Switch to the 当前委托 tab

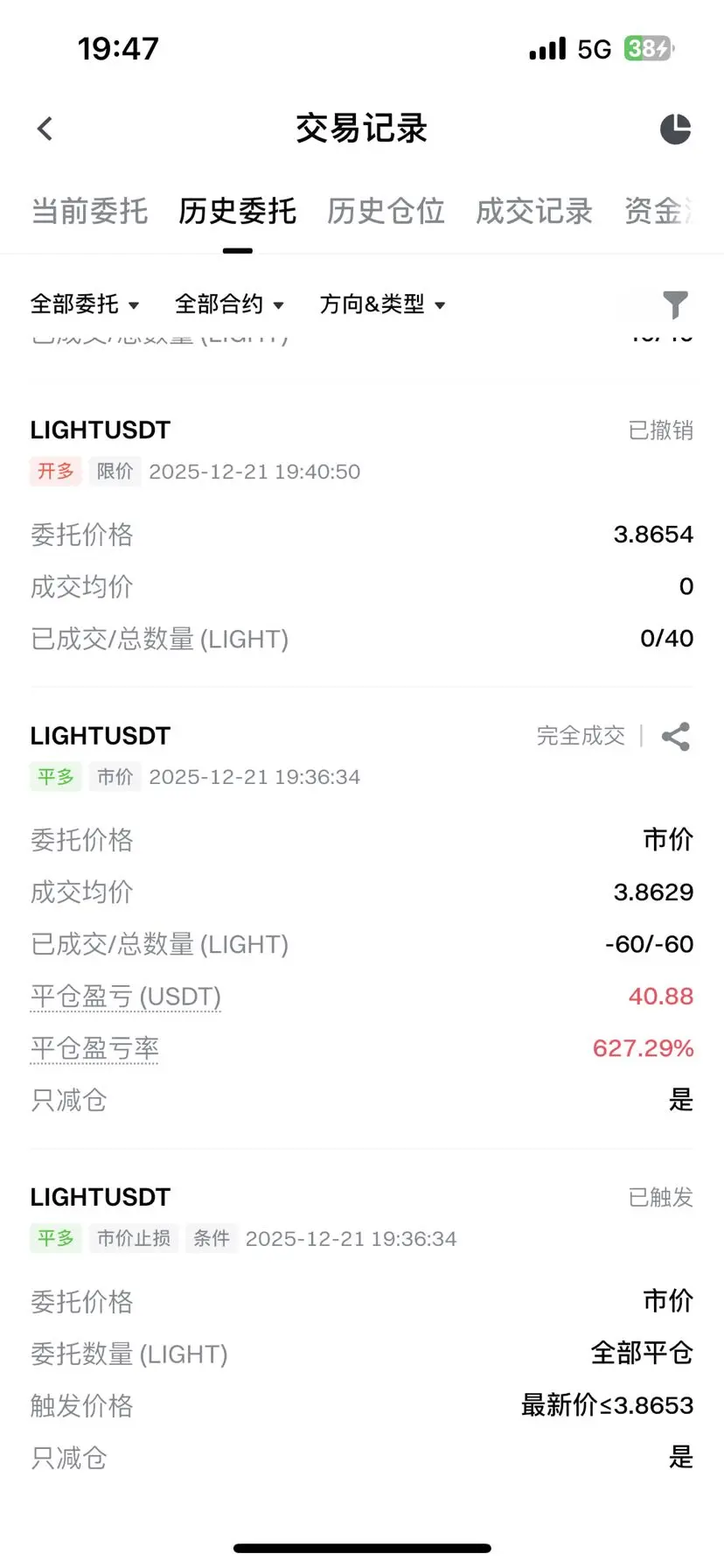coord(89,211)
